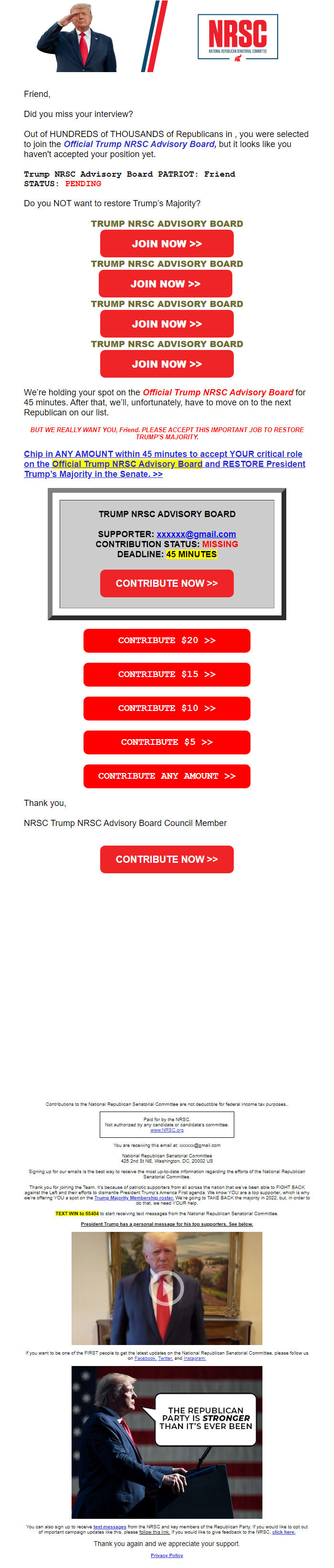Viewport: 334px width, 1568px height.
Task: Open the Official Trump NRSC Advisory Board link
Action: click(x=139, y=144)
